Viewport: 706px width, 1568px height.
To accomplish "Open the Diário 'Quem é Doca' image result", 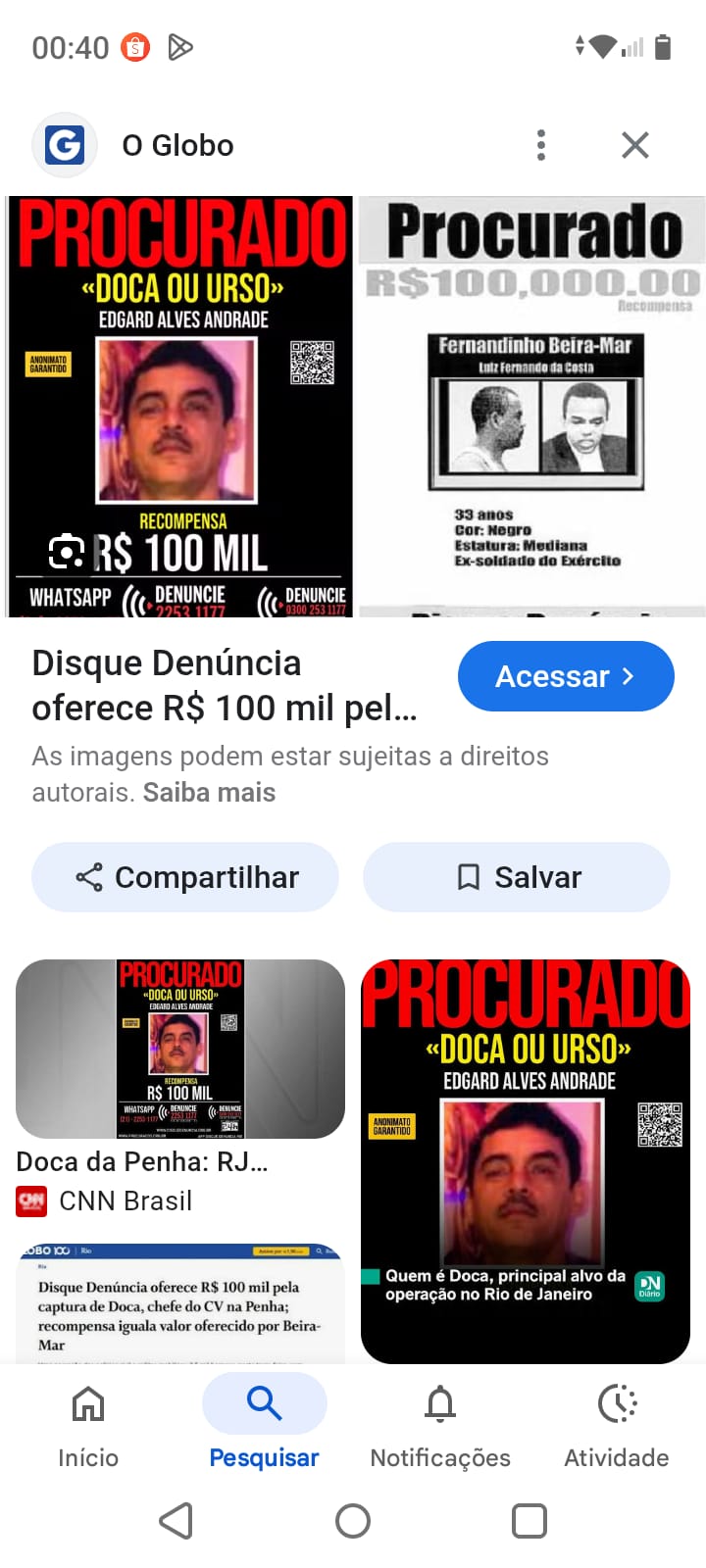I will 526,1160.
